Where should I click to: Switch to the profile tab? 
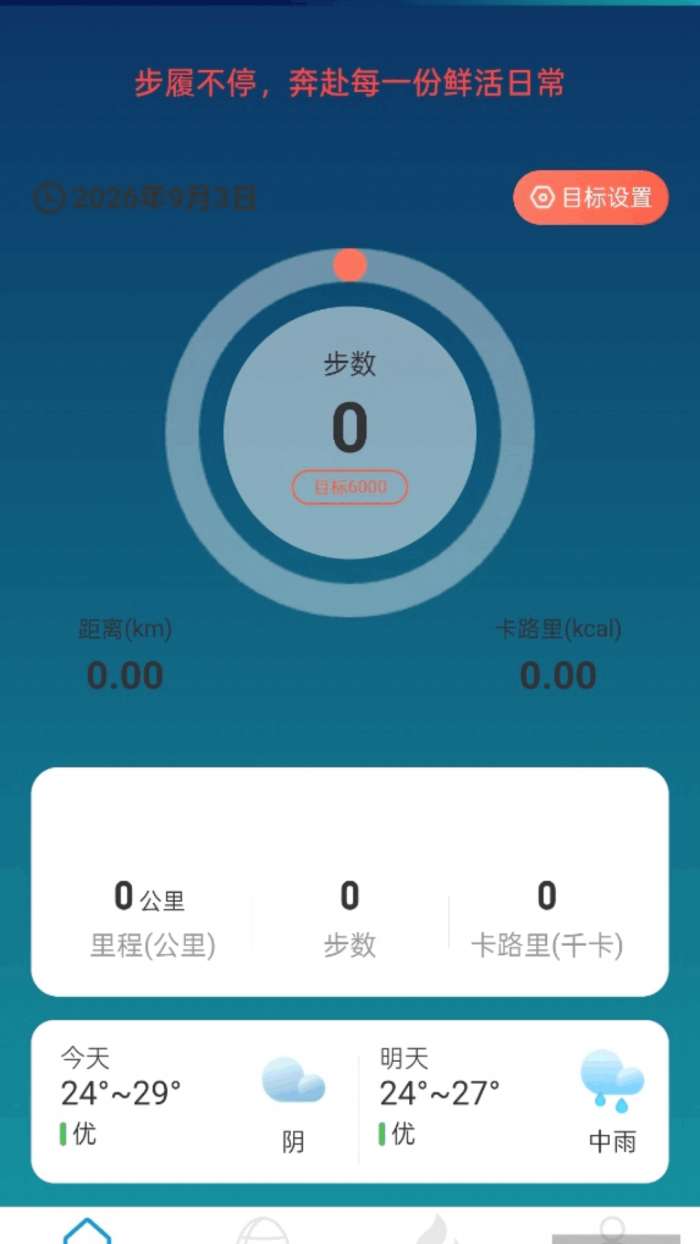pos(612,1231)
